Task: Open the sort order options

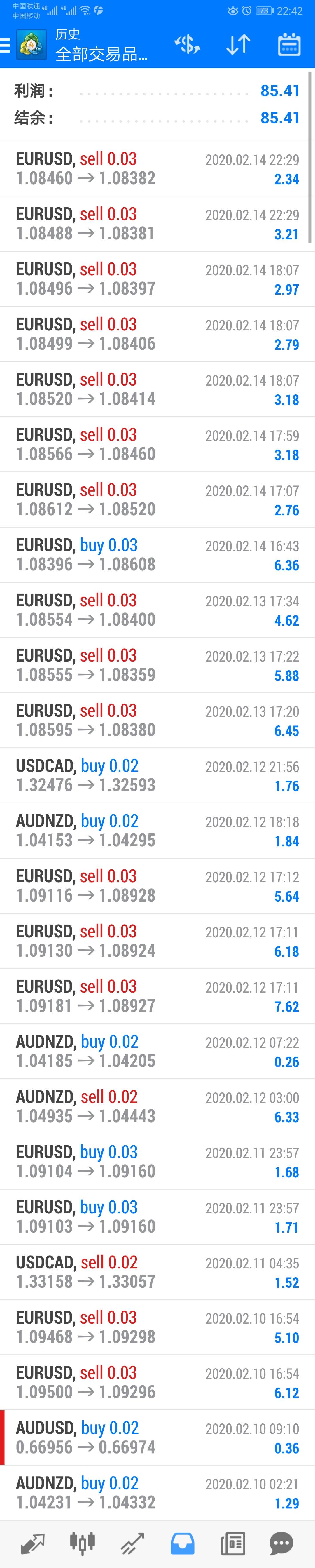Action: click(x=238, y=44)
